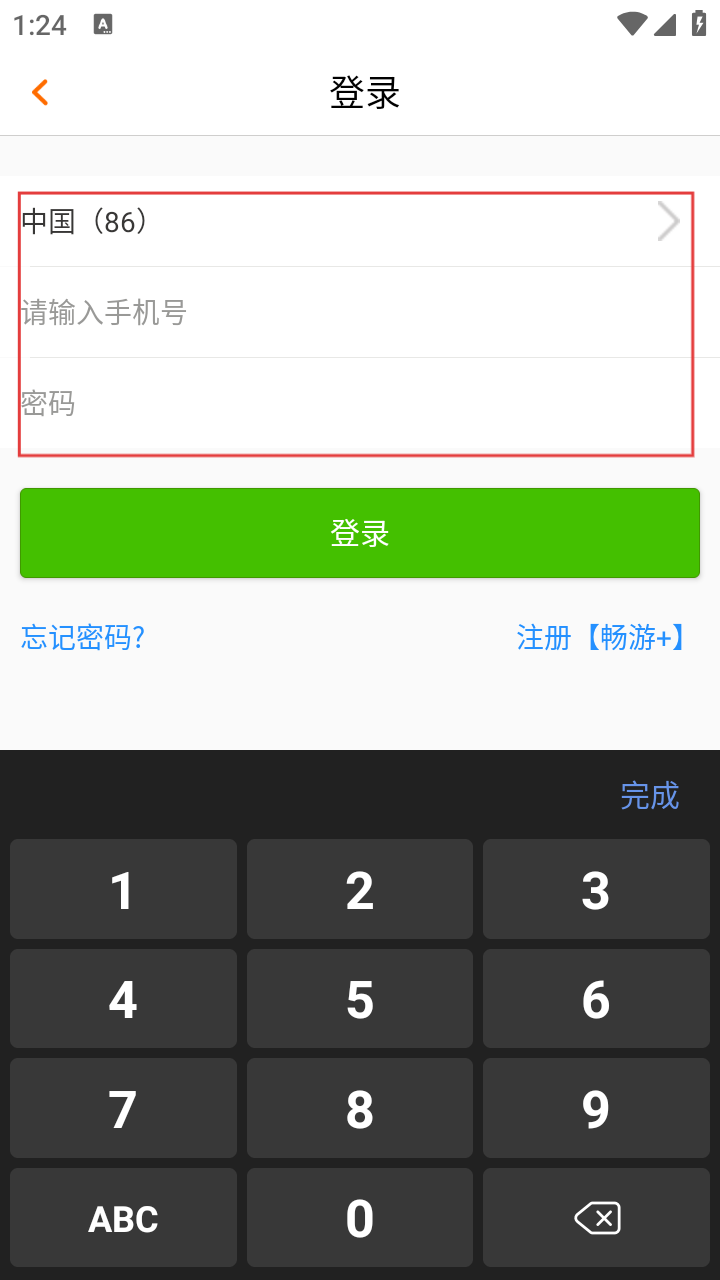
Task: Open 注册【畅游+】 registration link
Action: click(603, 637)
